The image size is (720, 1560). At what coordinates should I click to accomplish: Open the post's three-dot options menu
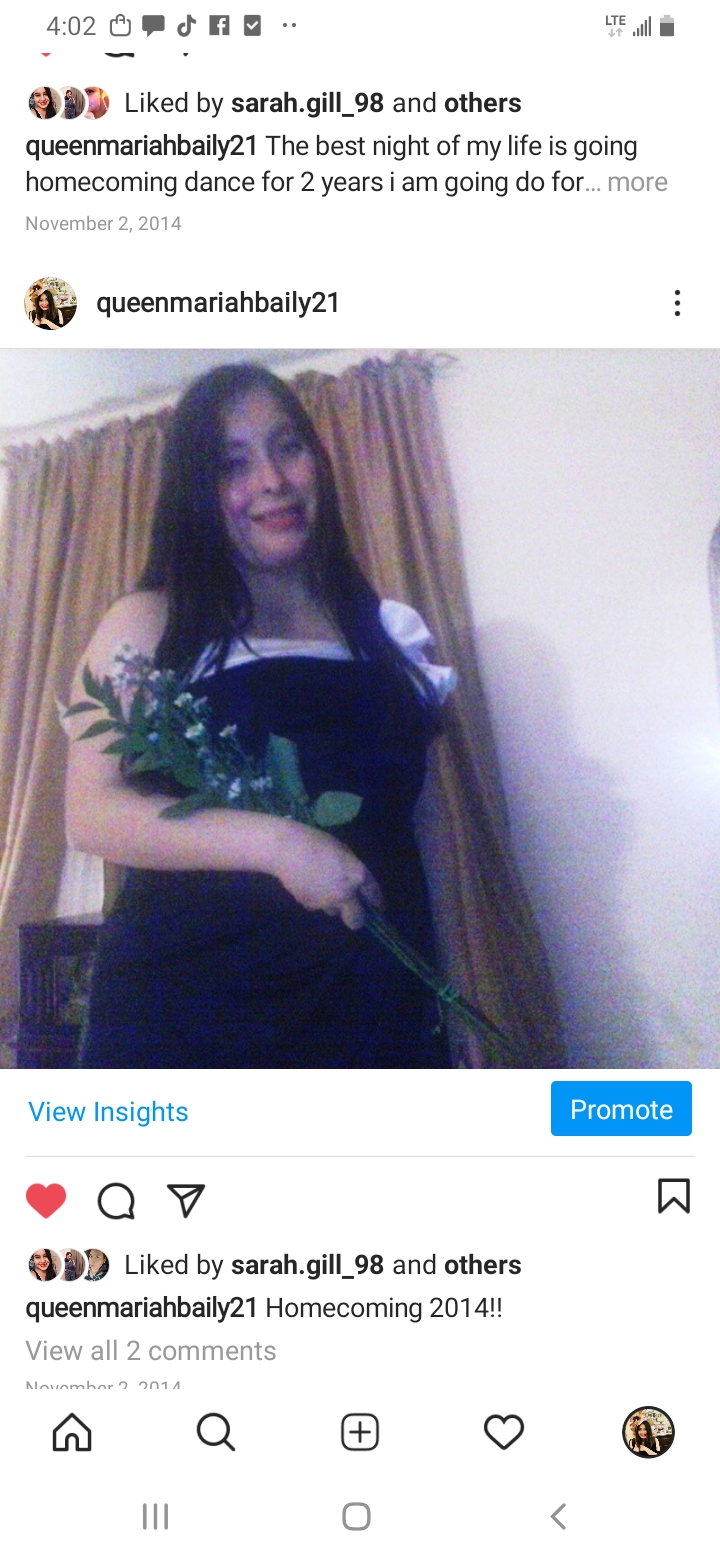(x=677, y=303)
